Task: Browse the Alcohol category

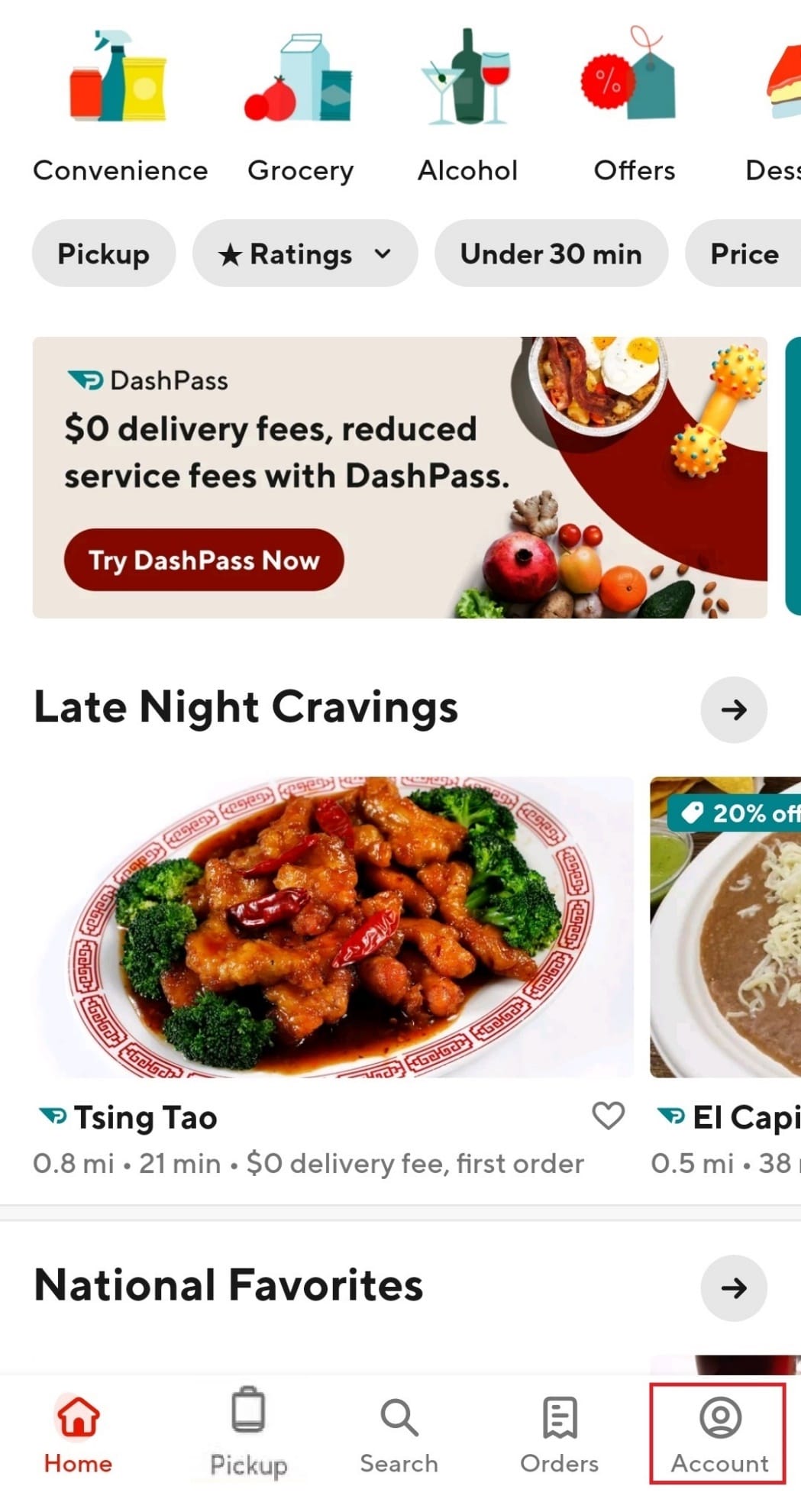Action: (467, 107)
